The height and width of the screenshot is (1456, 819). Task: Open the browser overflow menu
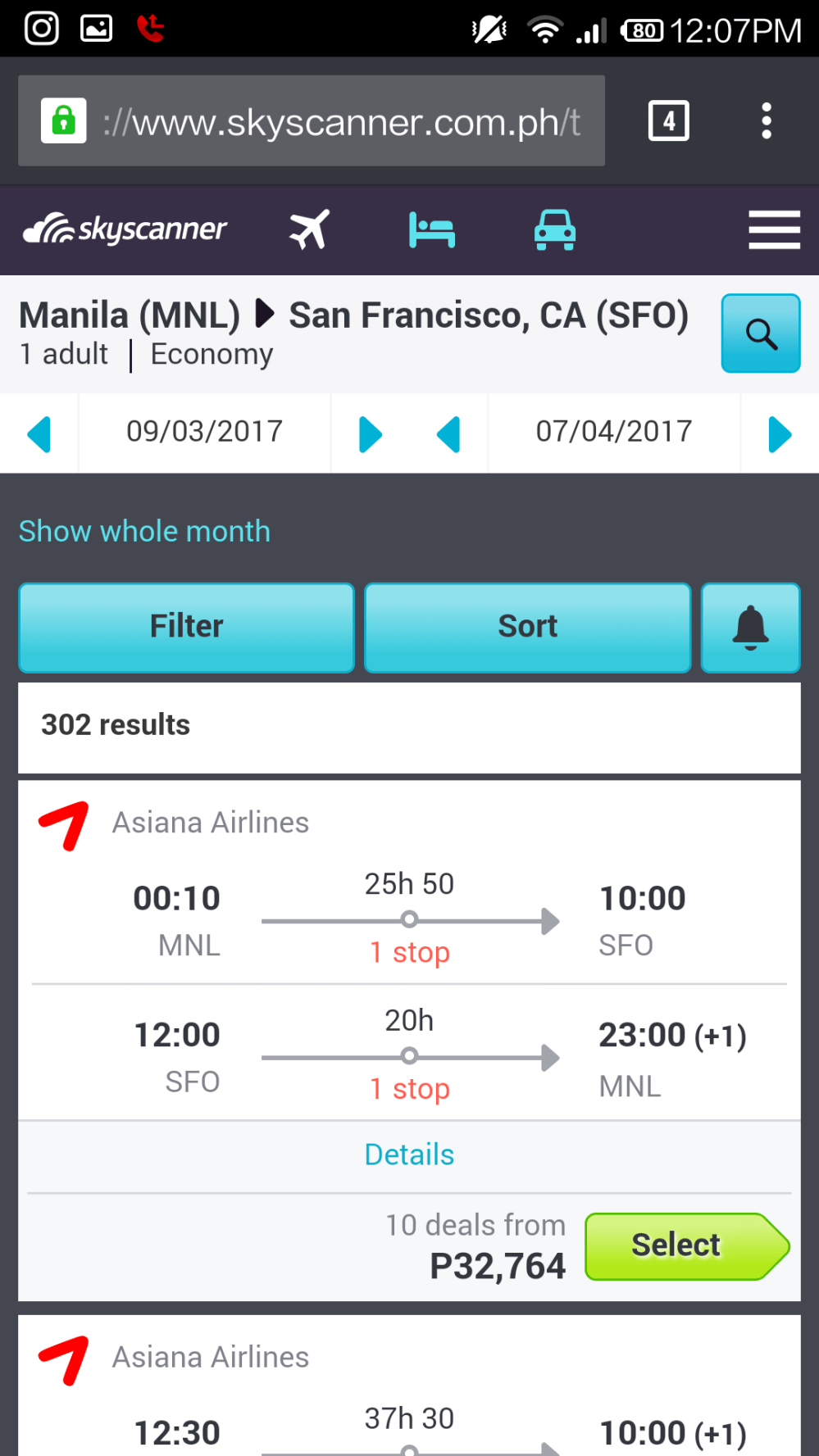[766, 120]
